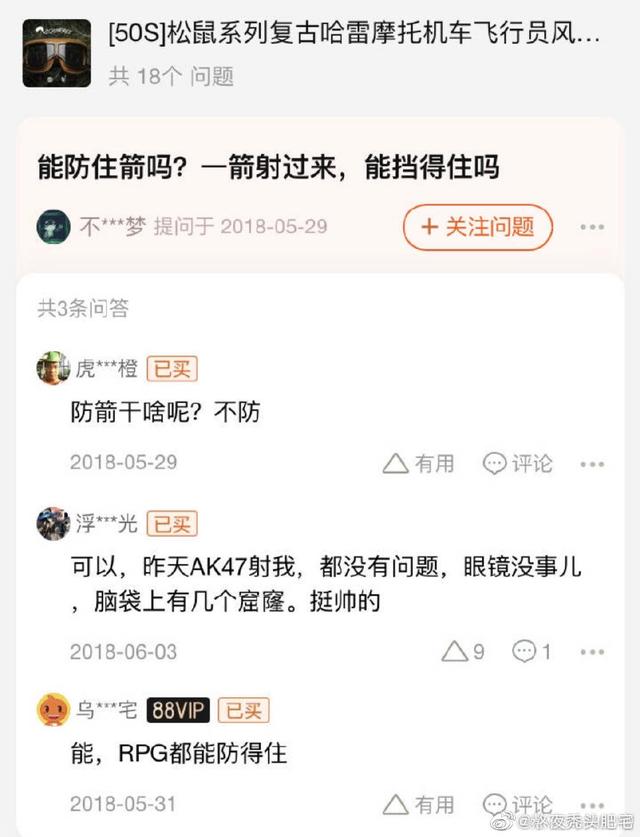Open overflow menu on 虎***橙's answer
Viewport: 640px width, 837px height.
pos(593,464)
